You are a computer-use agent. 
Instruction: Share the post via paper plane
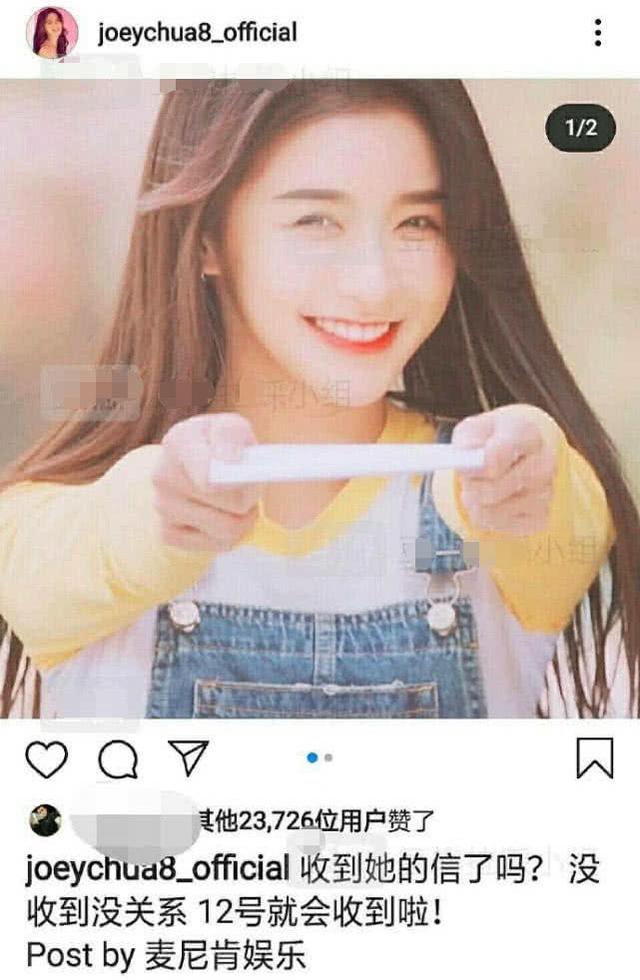pos(187,759)
